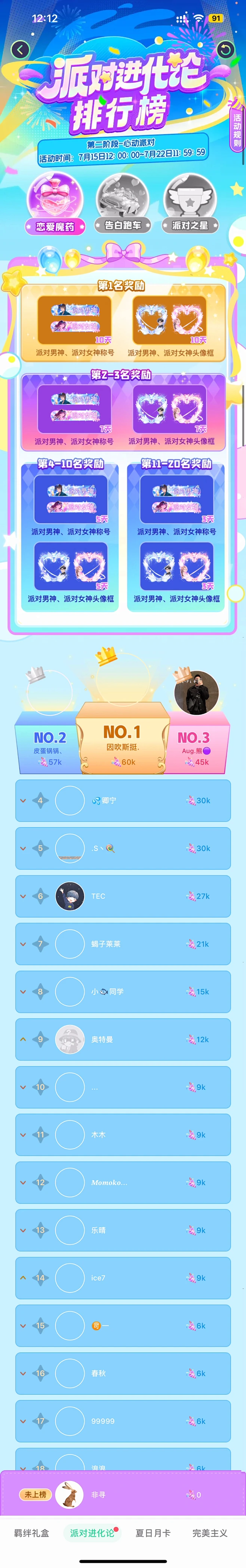Refresh the page with the reload icon
The height and width of the screenshot is (1568, 246).
tap(226, 49)
